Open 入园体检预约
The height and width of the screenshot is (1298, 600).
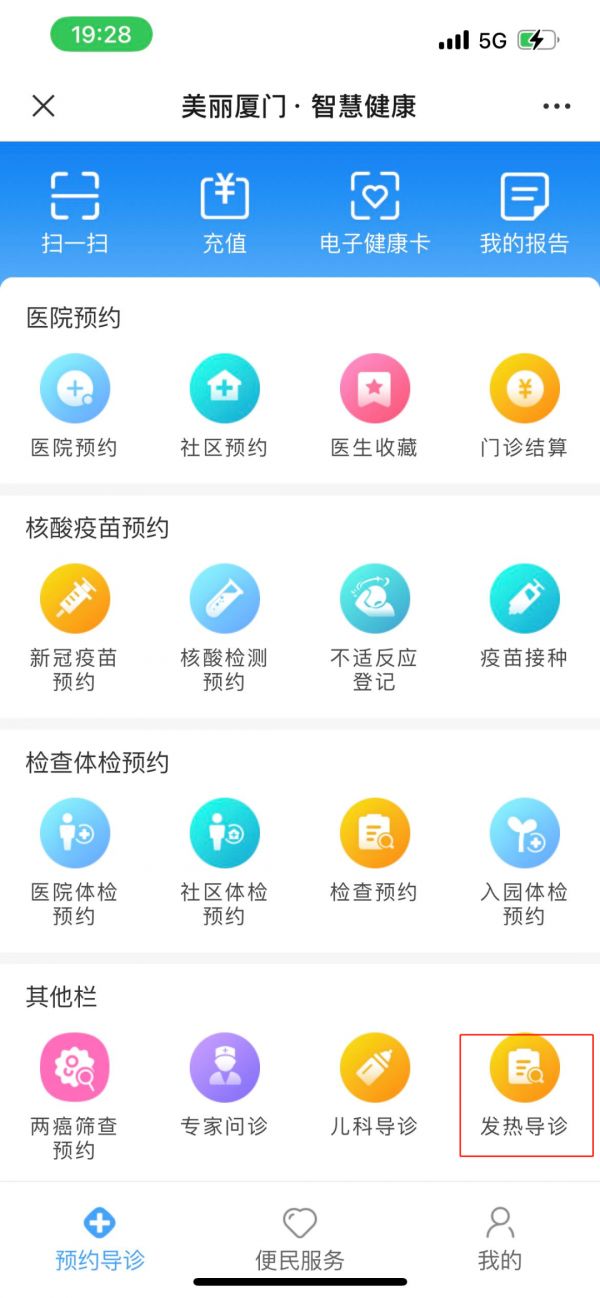[524, 862]
